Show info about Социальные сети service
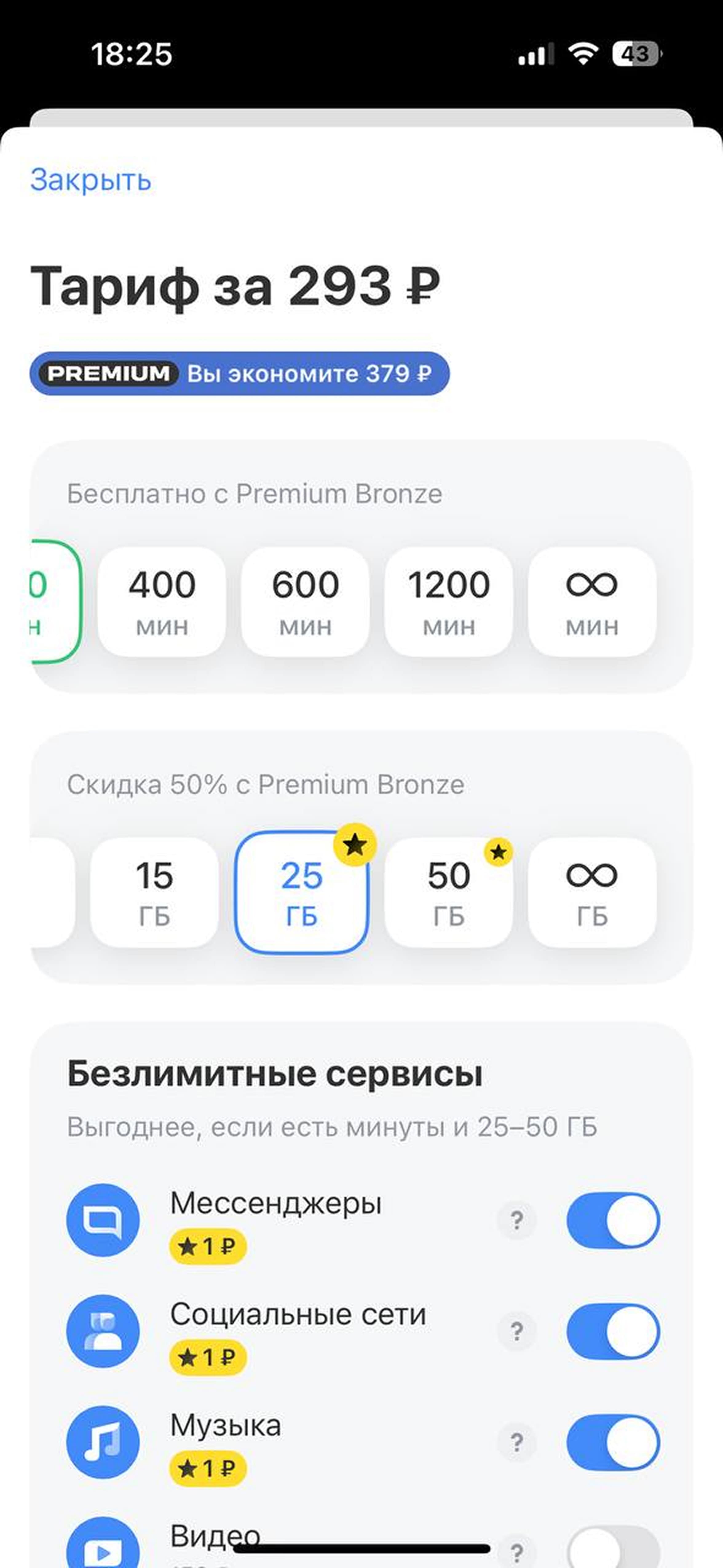 [x=517, y=1331]
